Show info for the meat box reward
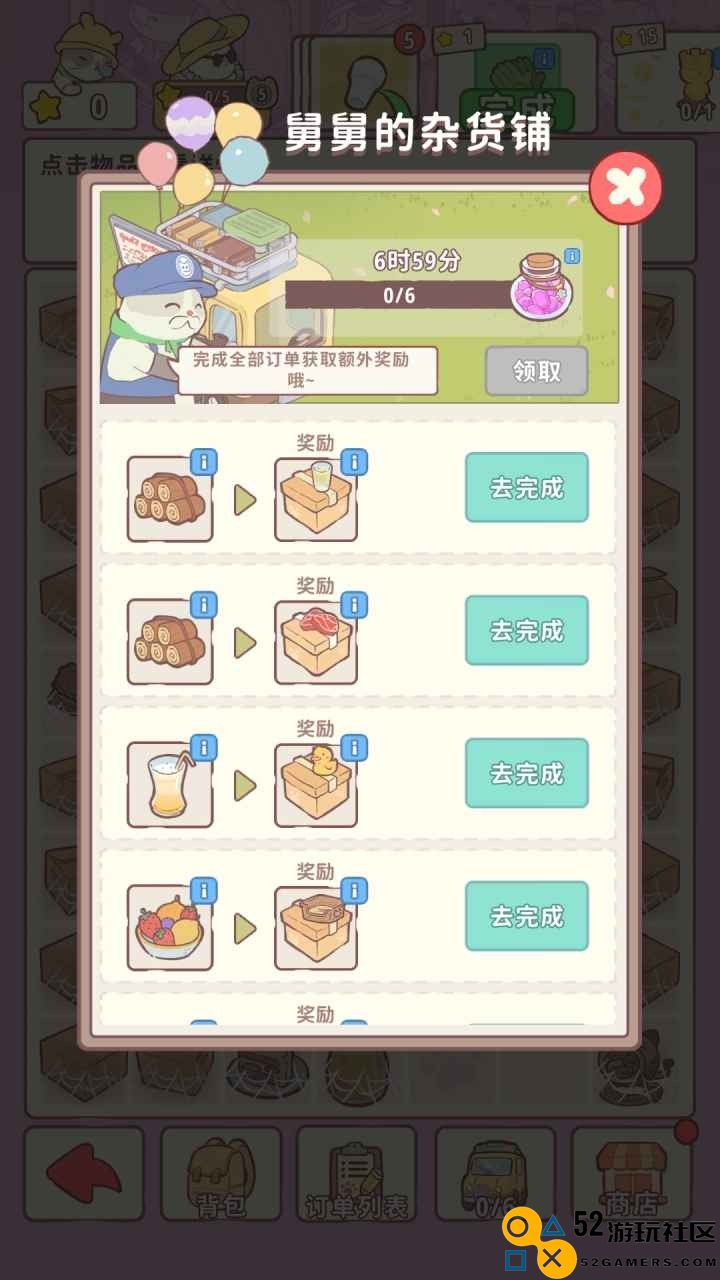 pos(354,605)
